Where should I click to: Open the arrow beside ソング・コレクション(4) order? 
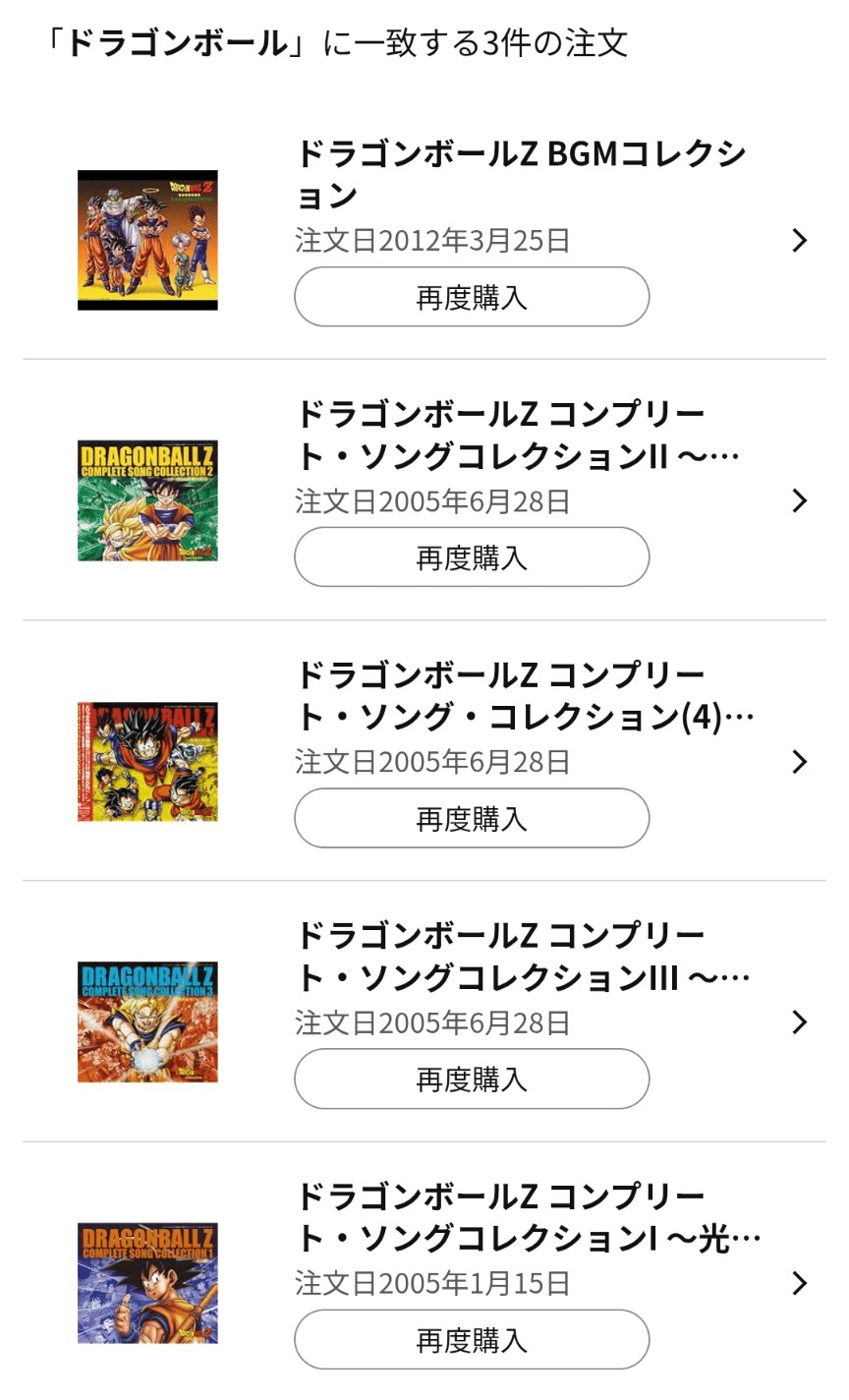[801, 761]
